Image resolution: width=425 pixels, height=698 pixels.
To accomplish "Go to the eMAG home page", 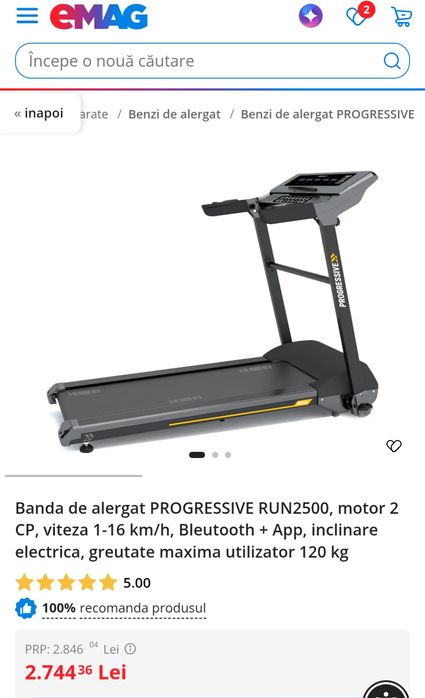I will click(99, 16).
